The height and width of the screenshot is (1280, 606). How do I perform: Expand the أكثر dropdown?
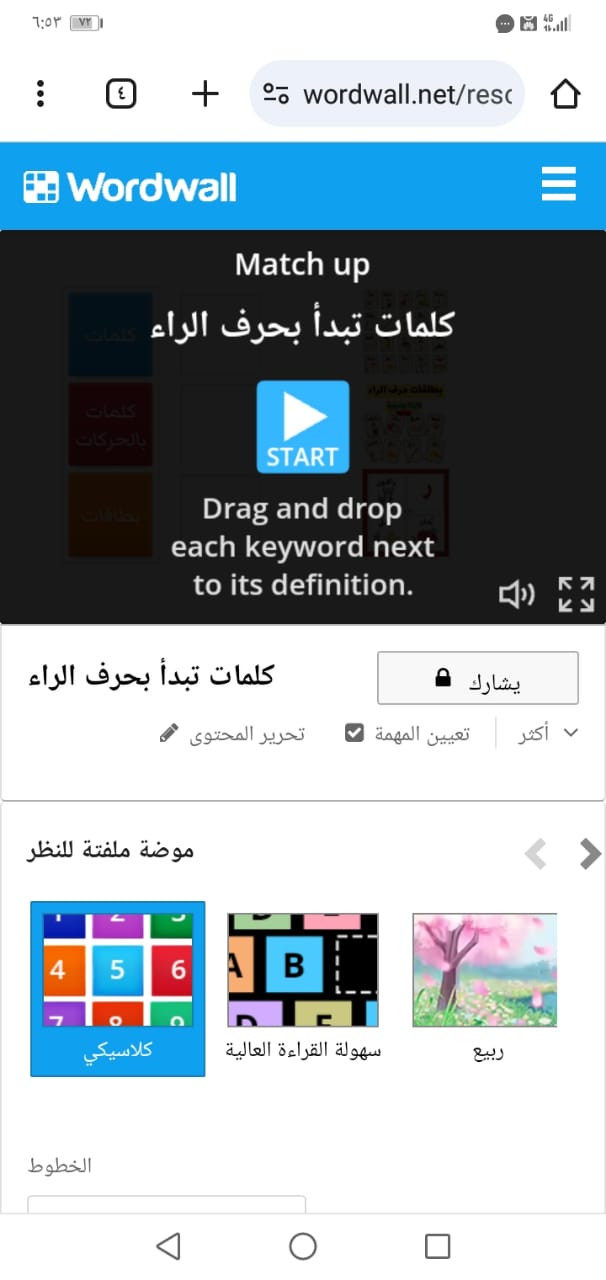(548, 734)
